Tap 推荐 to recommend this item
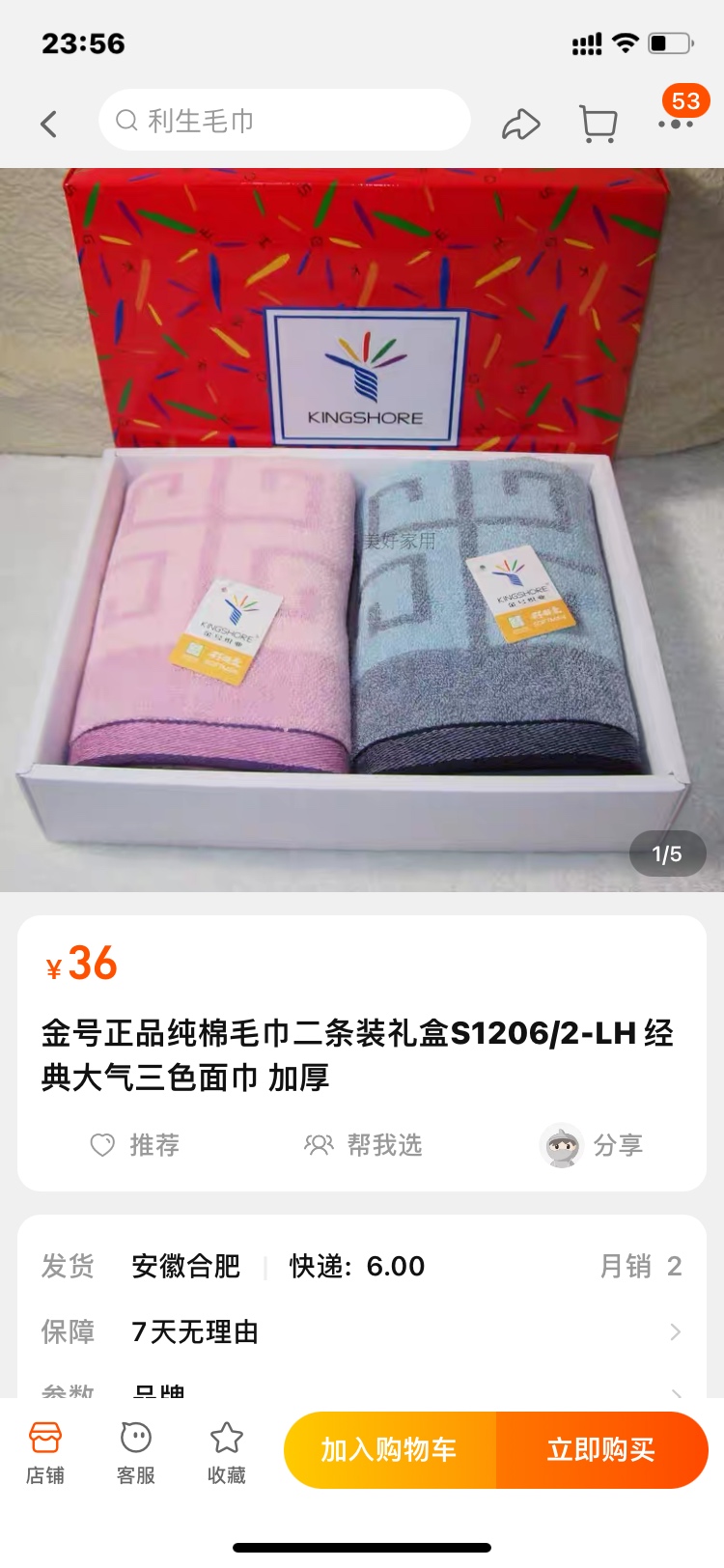Screen dimensions: 724x1568 (x=135, y=1145)
